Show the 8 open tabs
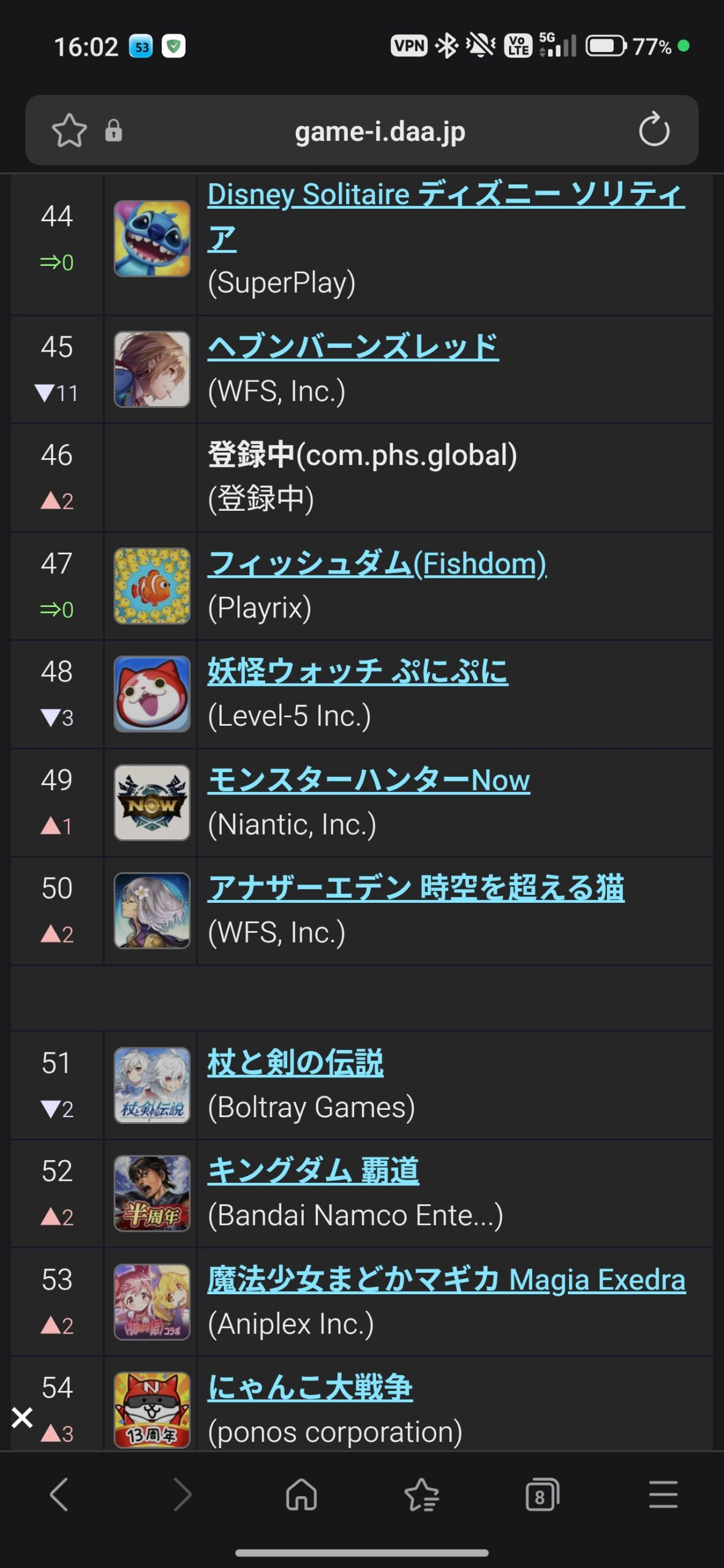The width and height of the screenshot is (724, 1568). point(542,1494)
